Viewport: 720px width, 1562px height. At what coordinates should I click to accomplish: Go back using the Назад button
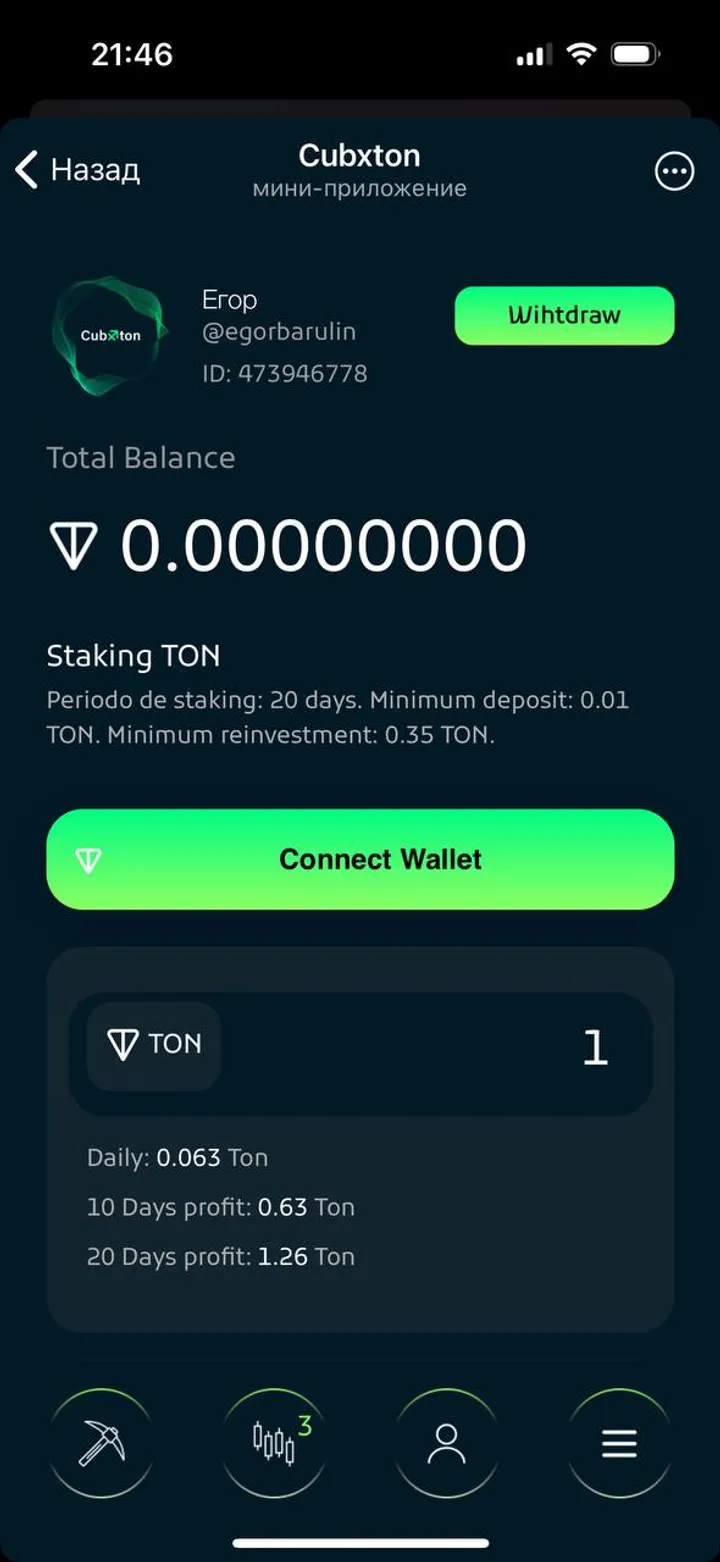78,170
